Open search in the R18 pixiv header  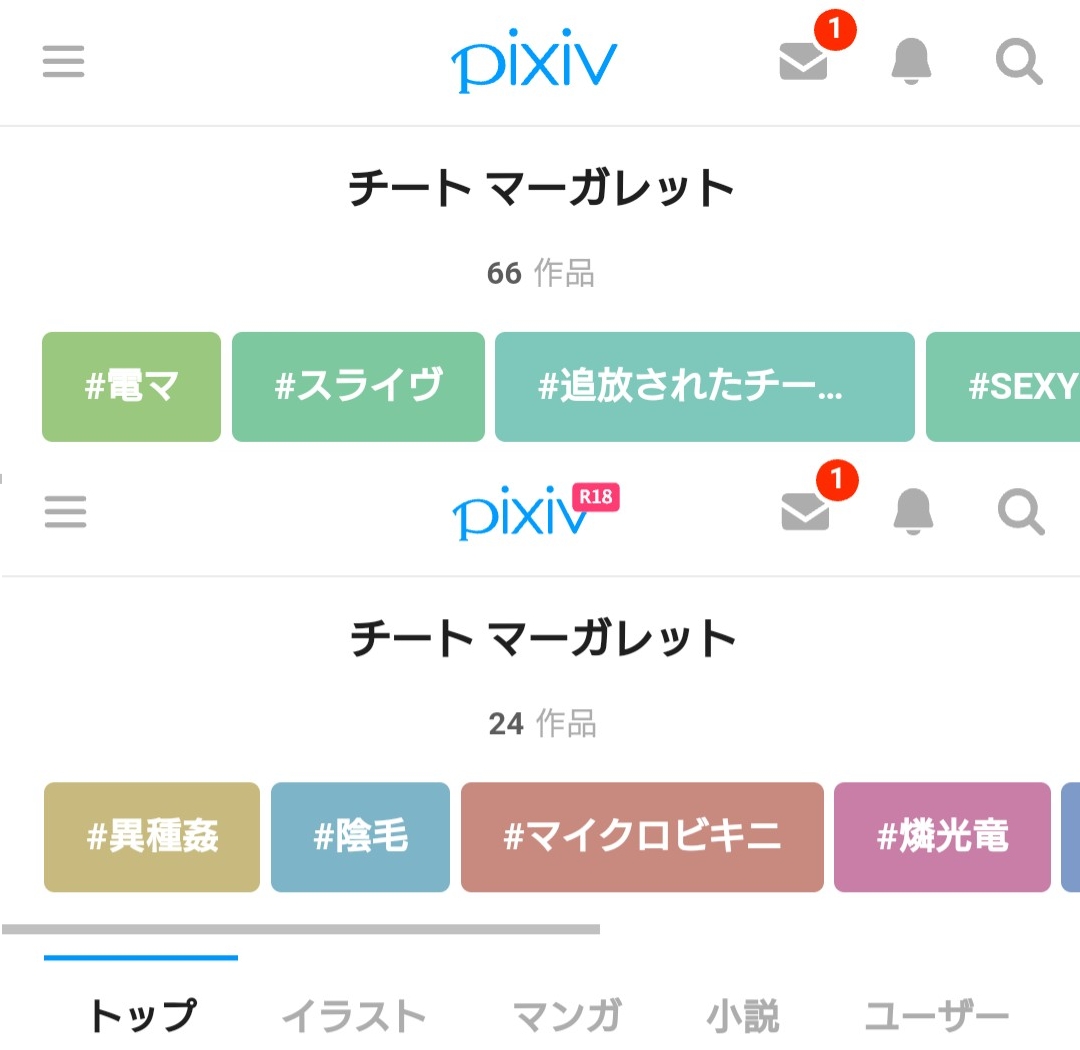point(1021,512)
